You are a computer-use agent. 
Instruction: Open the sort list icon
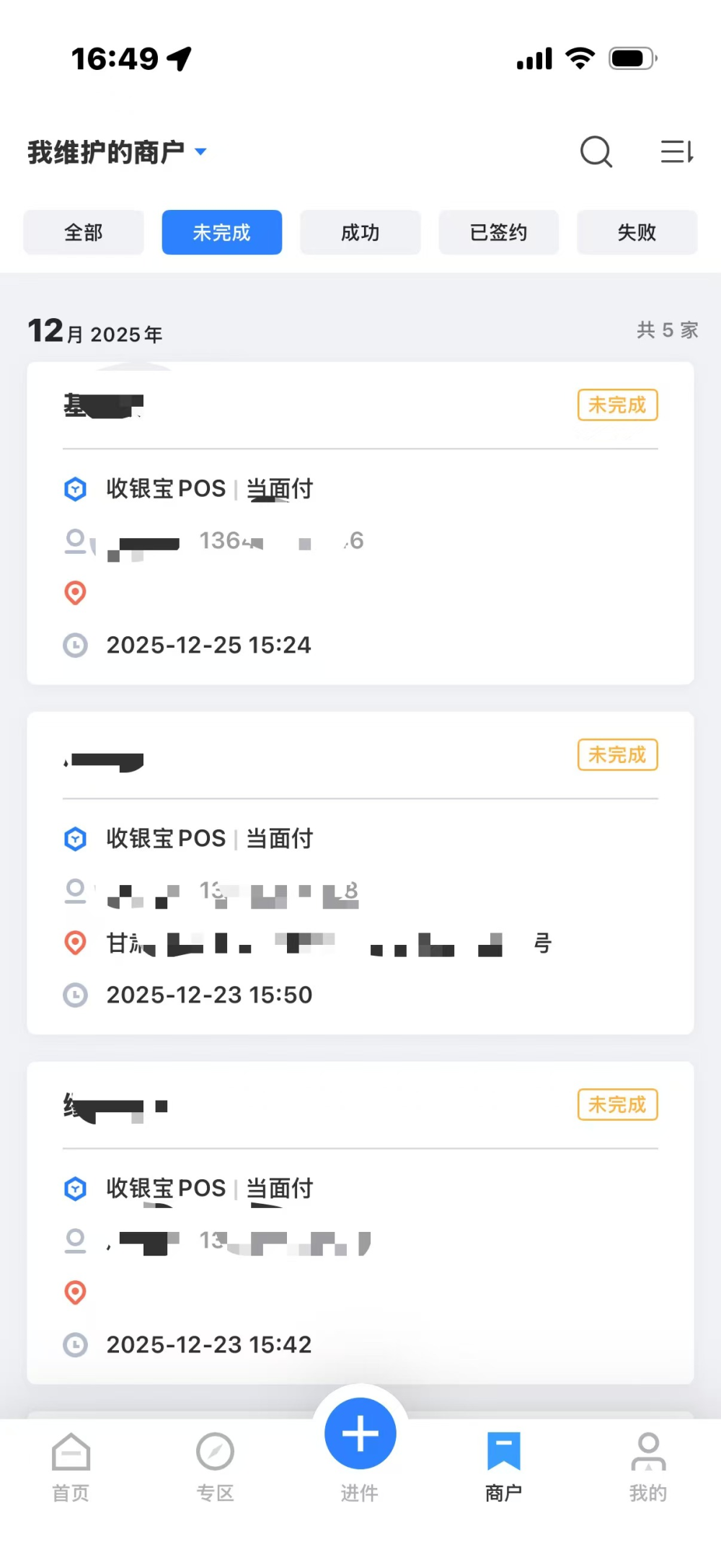pyautogui.click(x=677, y=152)
